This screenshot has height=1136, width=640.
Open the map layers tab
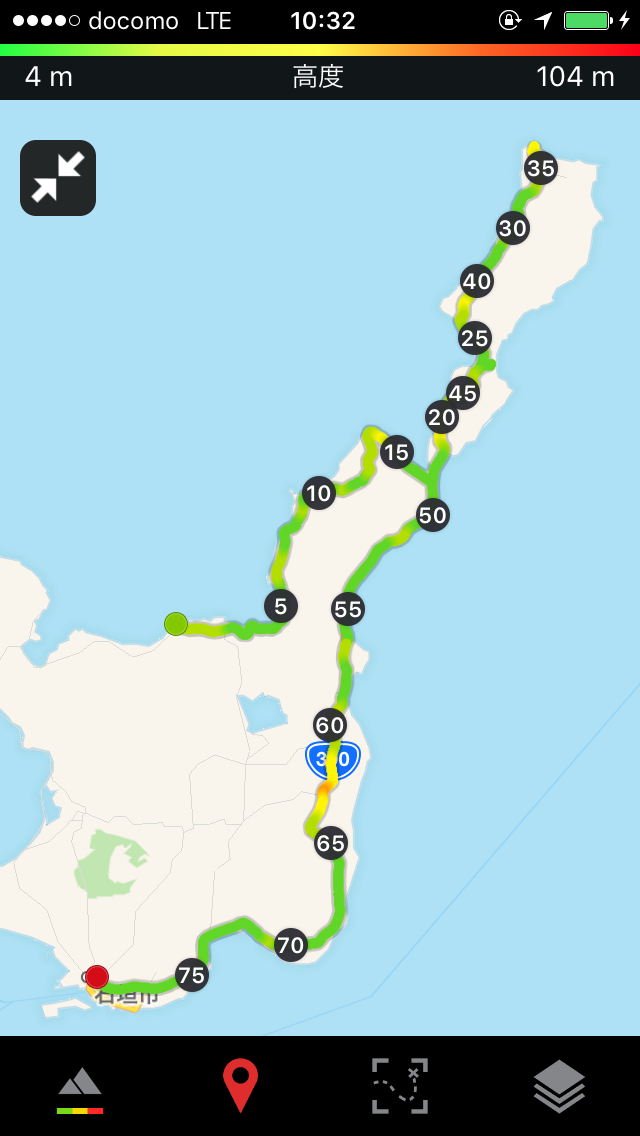click(x=560, y=1086)
